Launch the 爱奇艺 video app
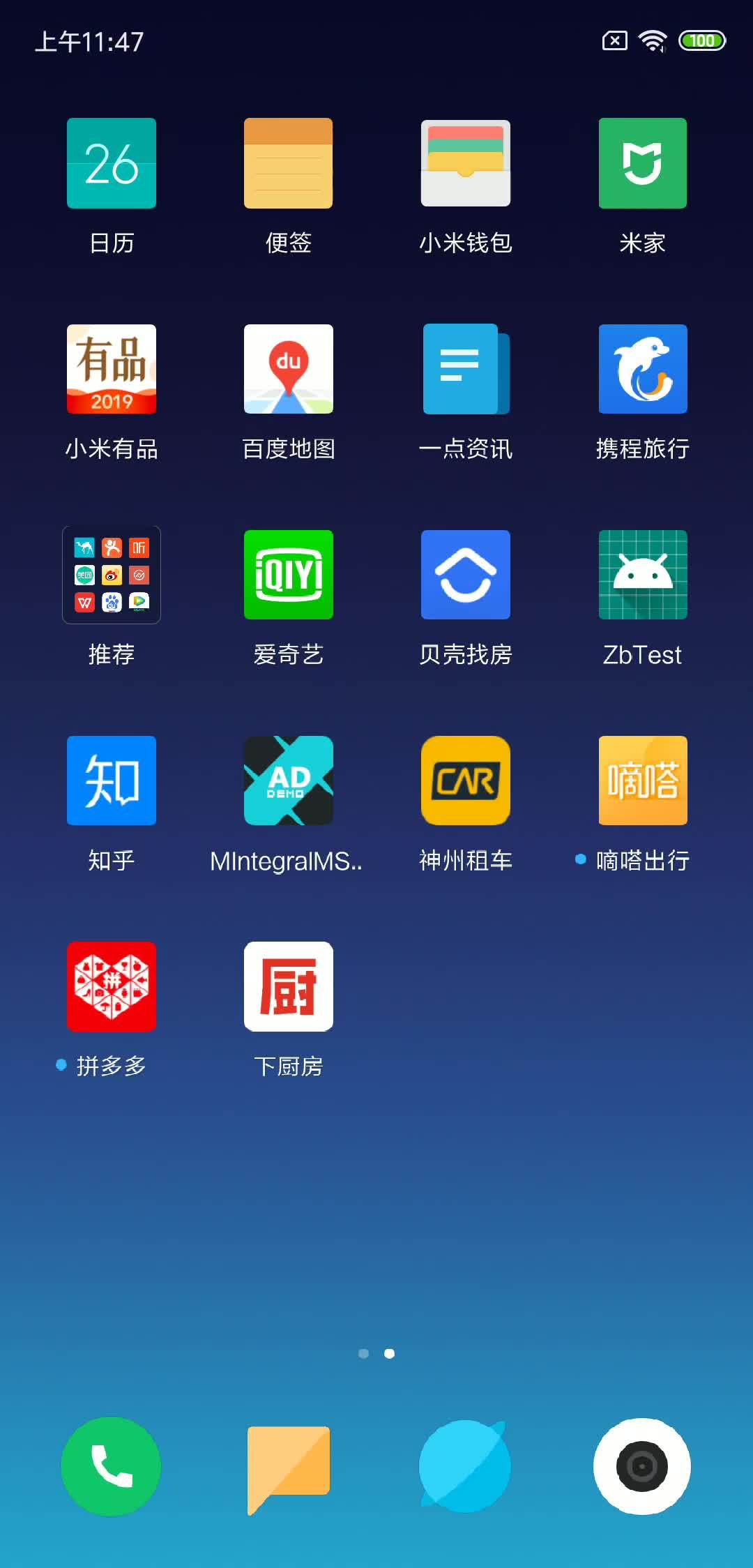The image size is (753, 1568). click(x=288, y=575)
